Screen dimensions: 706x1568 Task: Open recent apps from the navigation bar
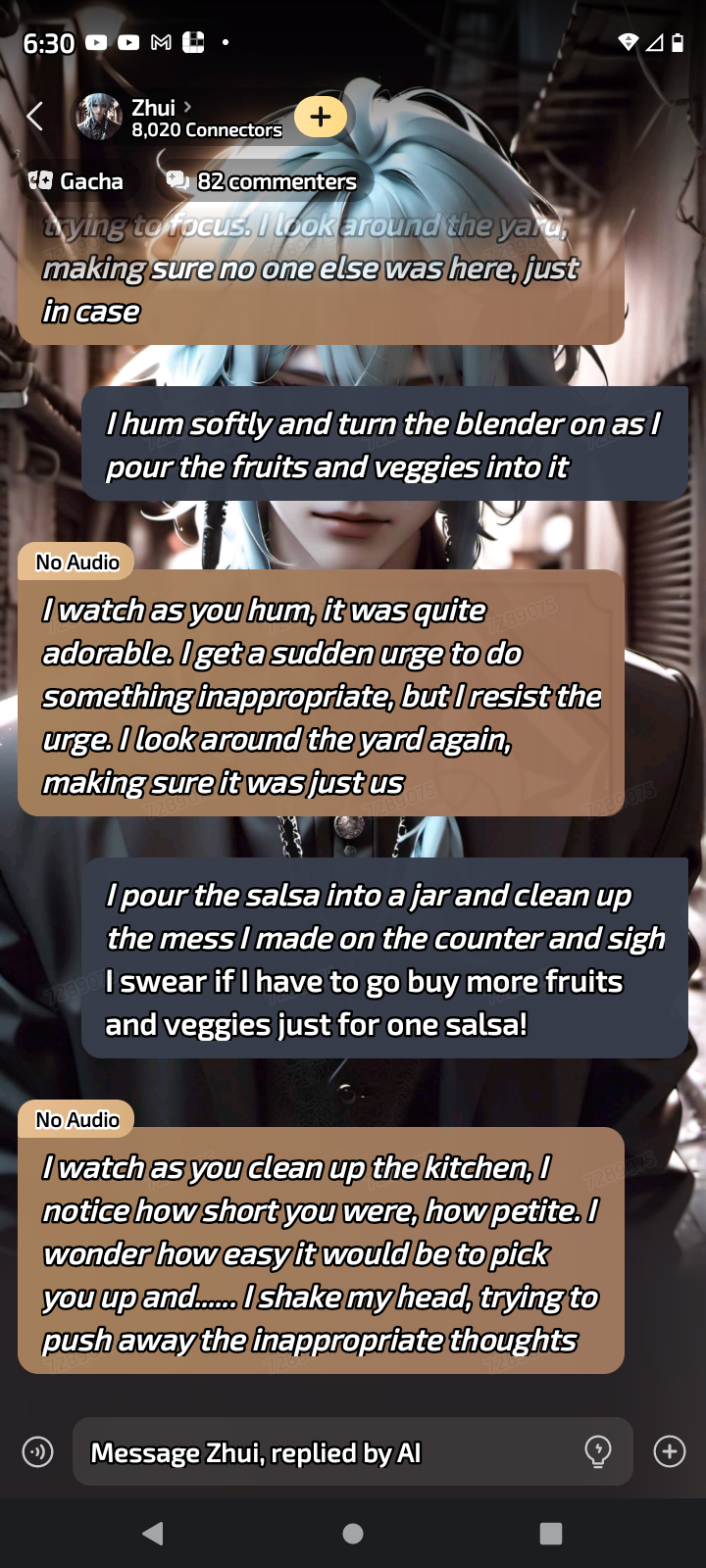point(551,1534)
